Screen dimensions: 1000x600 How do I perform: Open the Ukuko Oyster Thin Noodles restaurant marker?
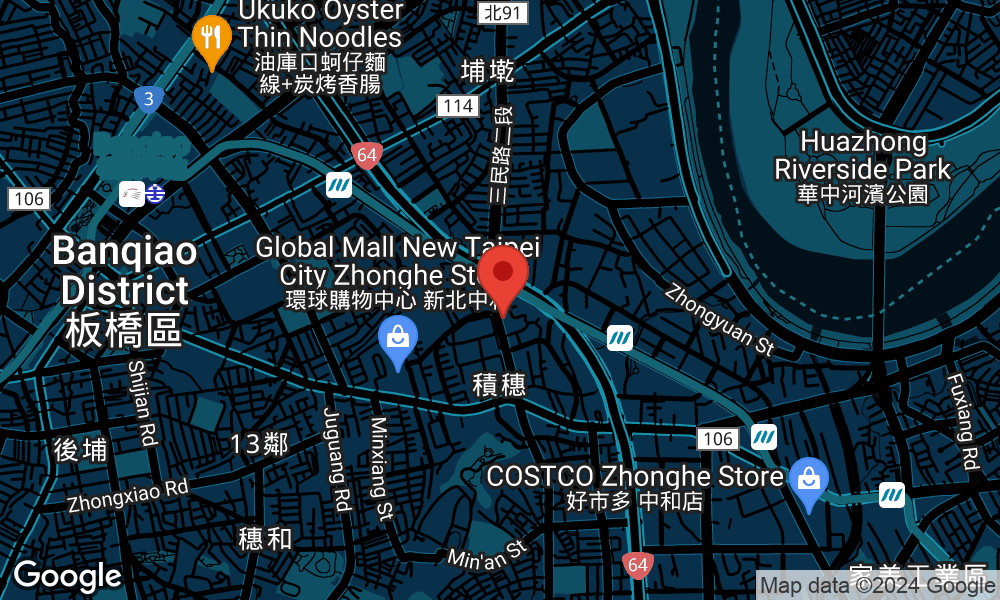(x=210, y=40)
